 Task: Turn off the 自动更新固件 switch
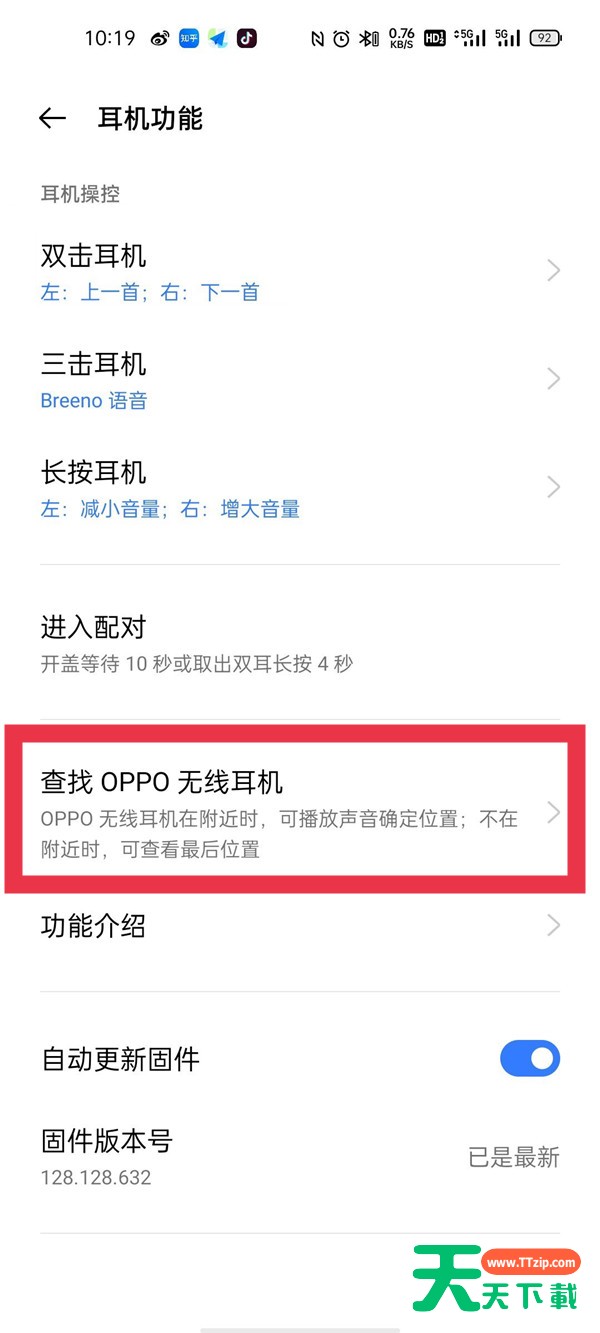[x=530, y=1058]
